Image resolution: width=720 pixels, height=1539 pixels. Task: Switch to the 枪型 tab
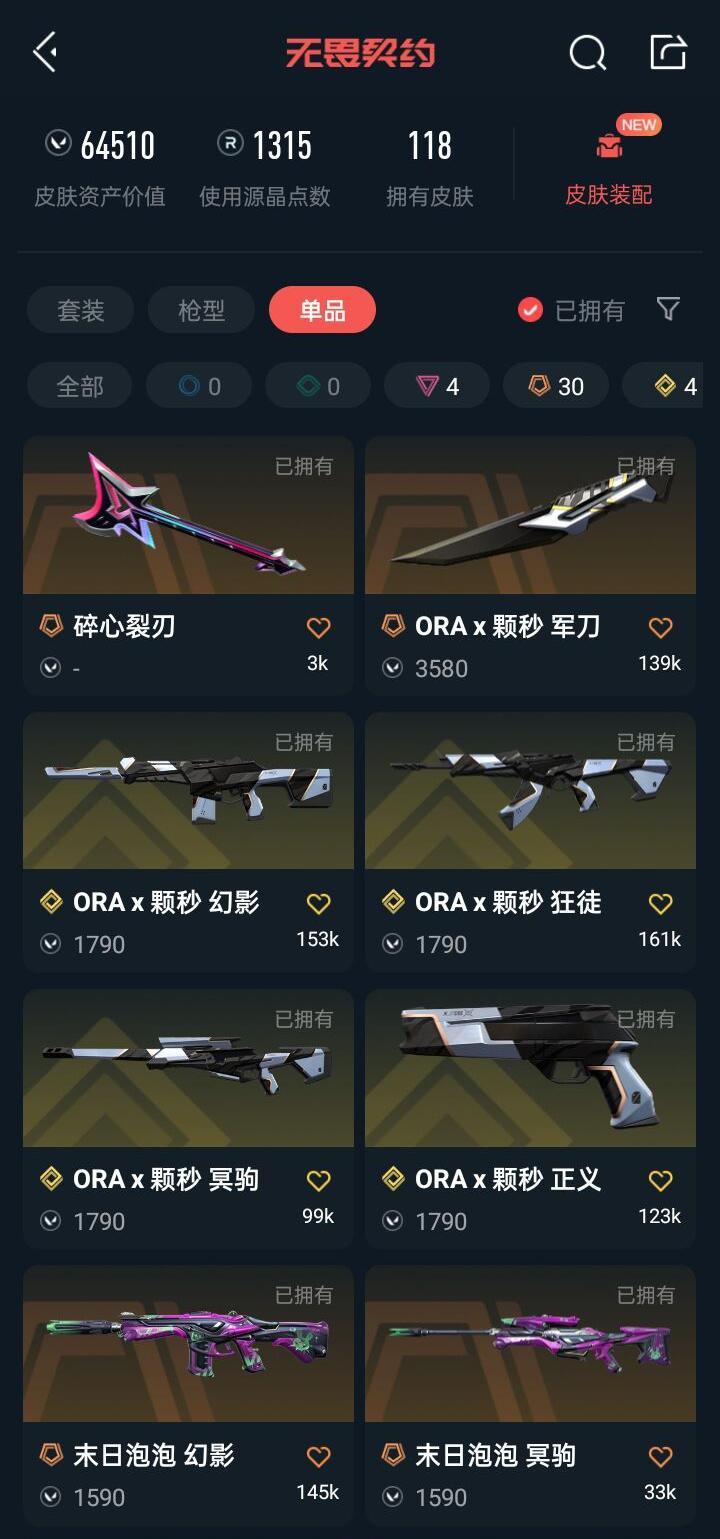coord(201,310)
